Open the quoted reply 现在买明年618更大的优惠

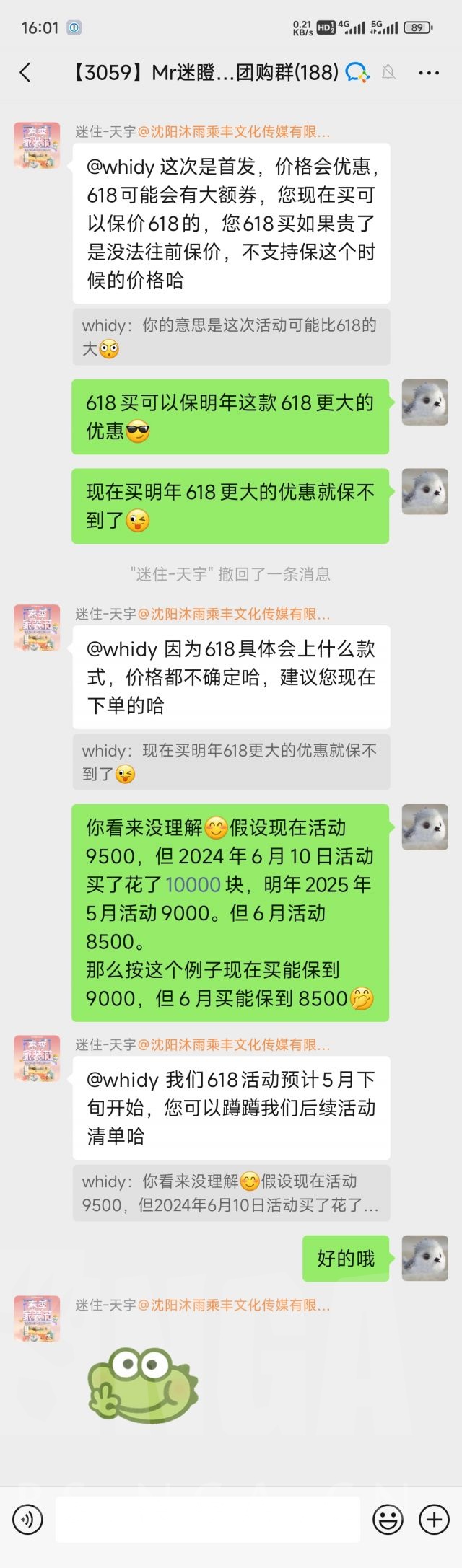pos(231,762)
